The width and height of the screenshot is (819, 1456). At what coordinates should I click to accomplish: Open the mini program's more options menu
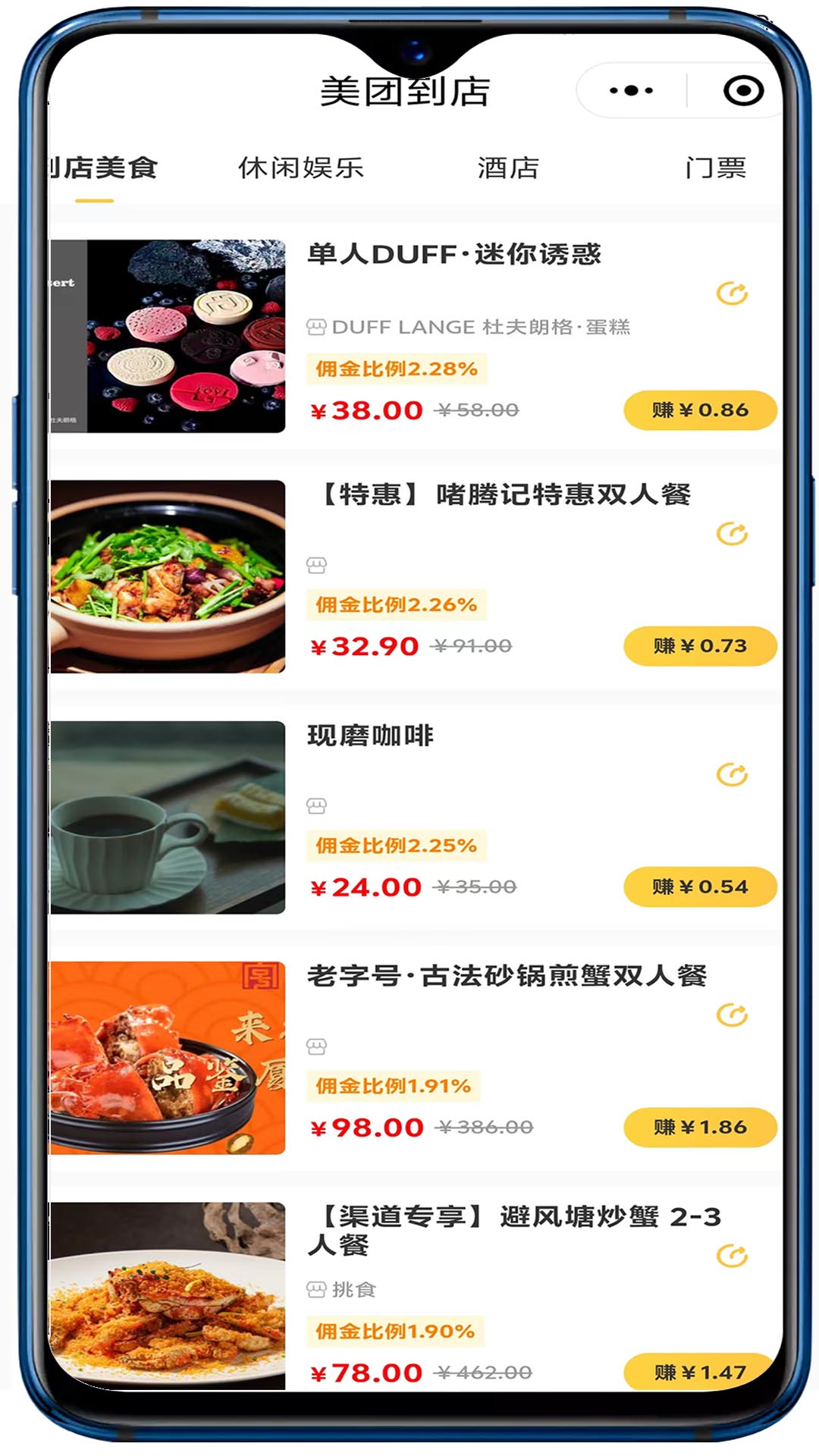[x=631, y=91]
